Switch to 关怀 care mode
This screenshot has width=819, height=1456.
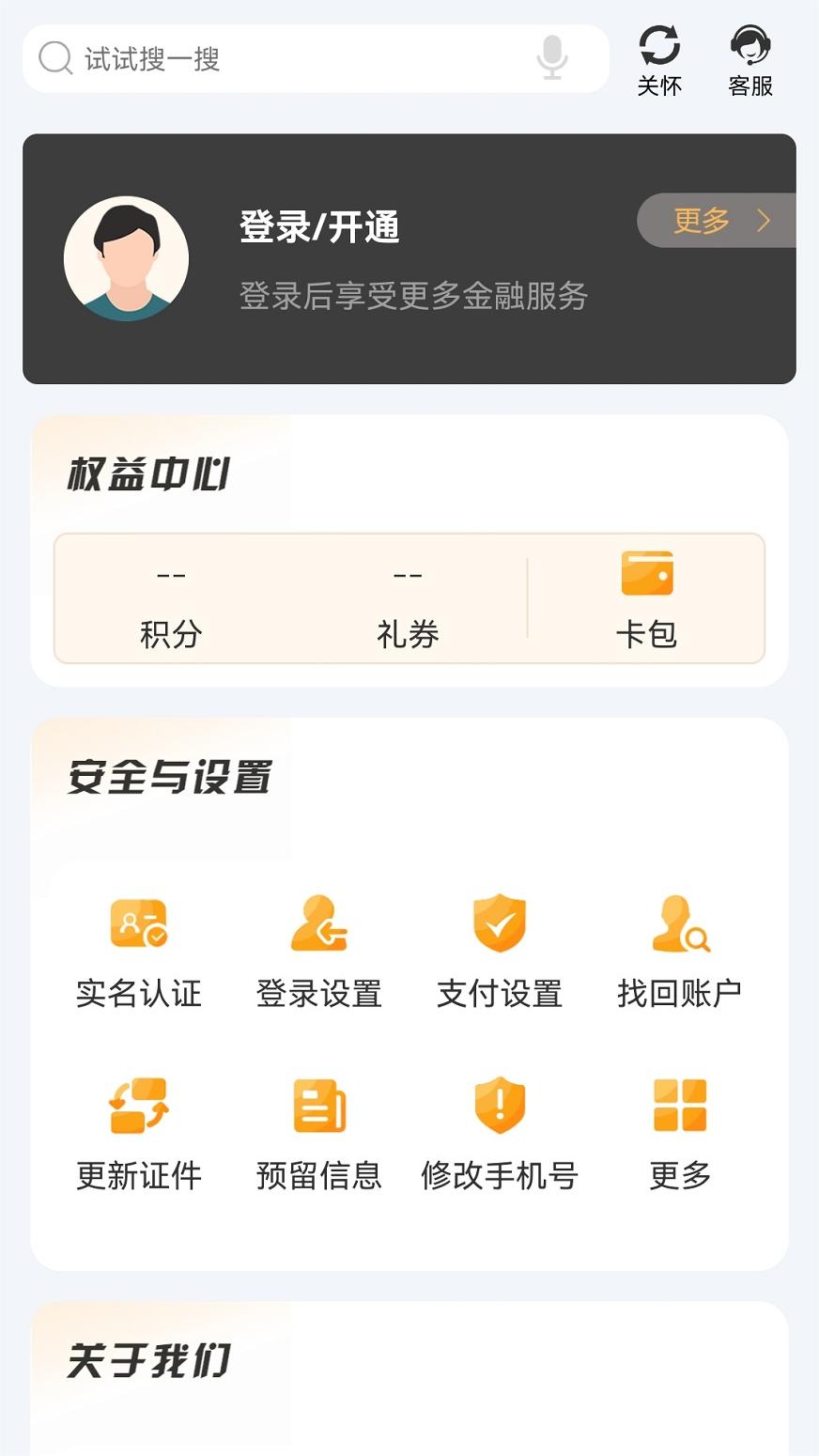tap(660, 56)
